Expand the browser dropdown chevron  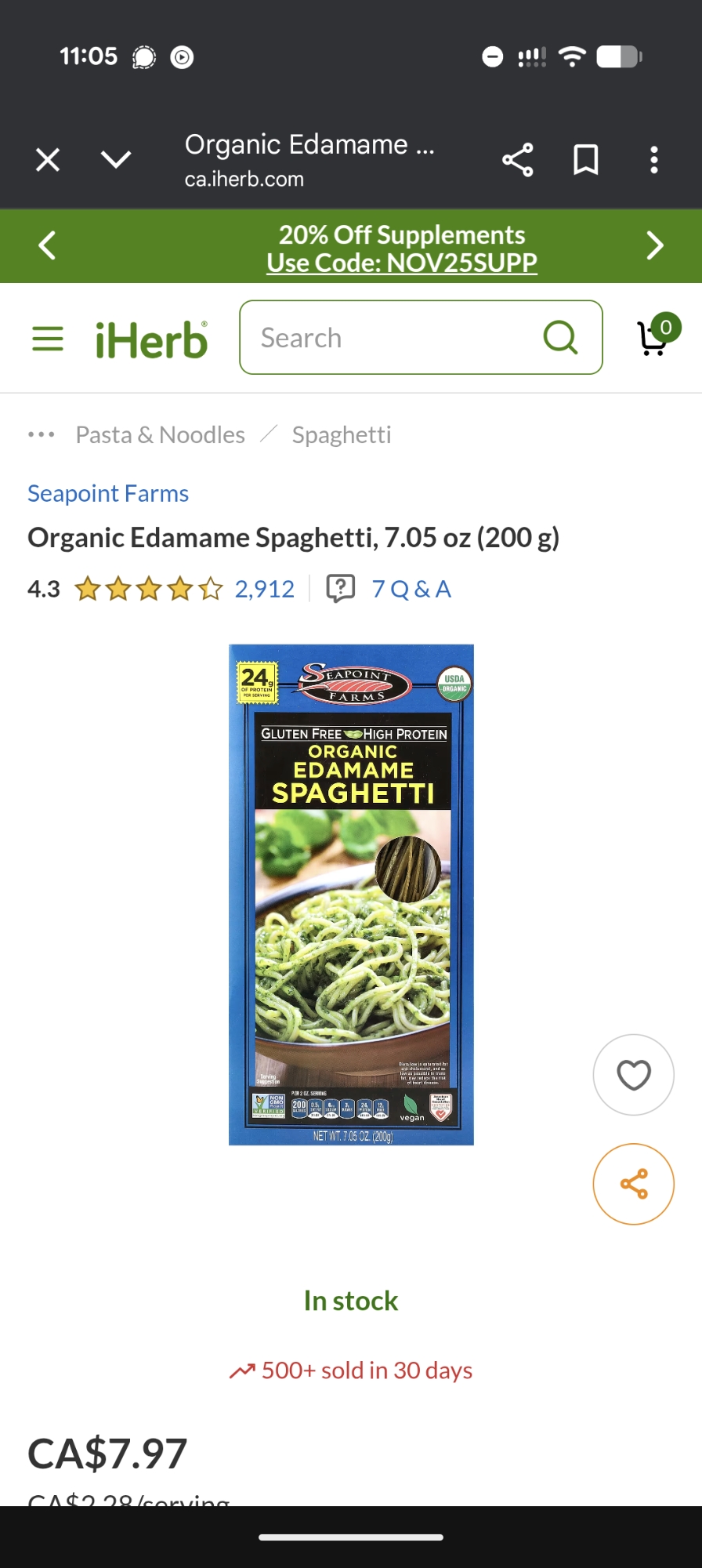click(116, 160)
